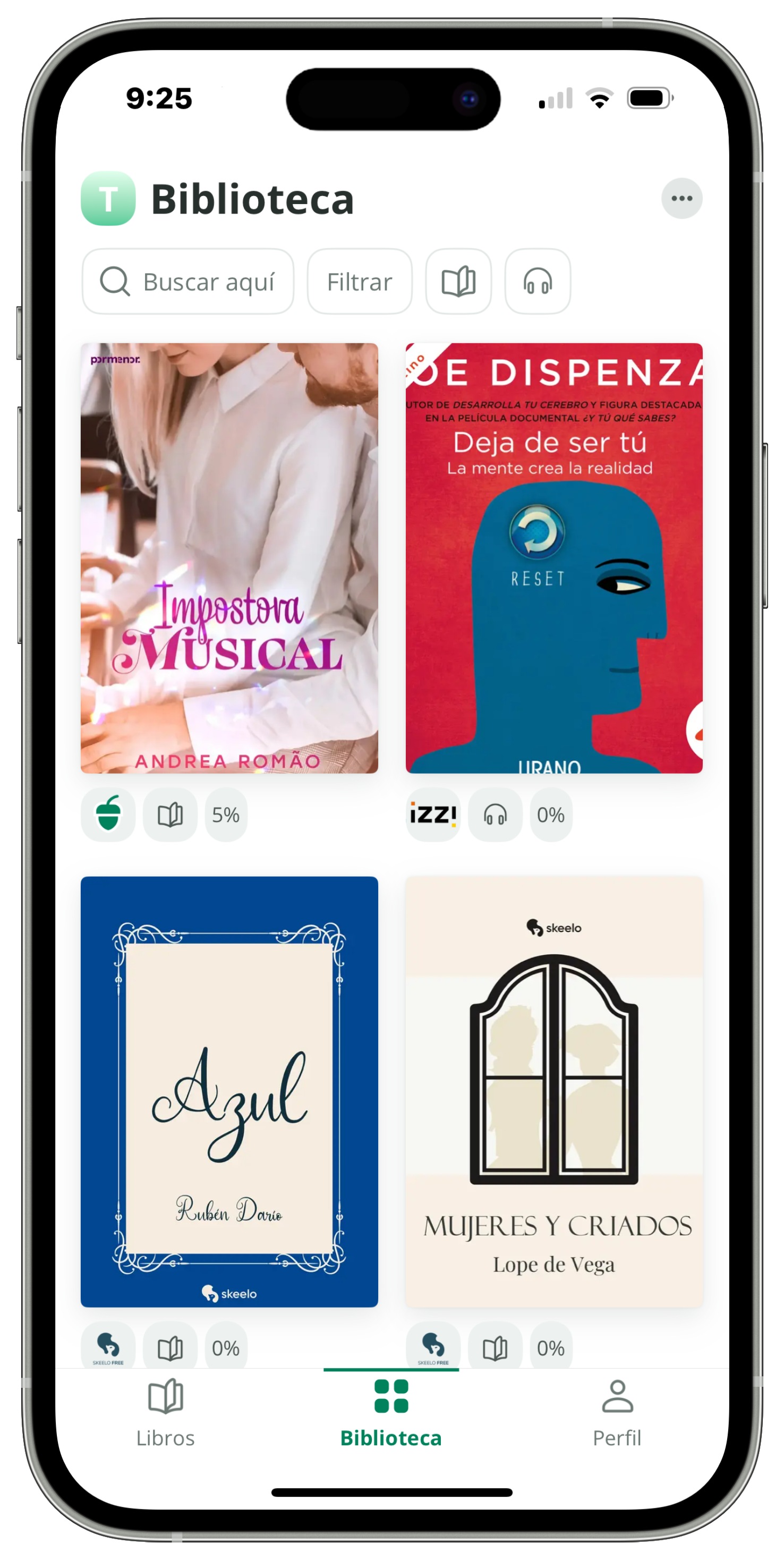Tap the green T profile avatar
Viewport: 784px width, 1560px height.
[x=108, y=198]
